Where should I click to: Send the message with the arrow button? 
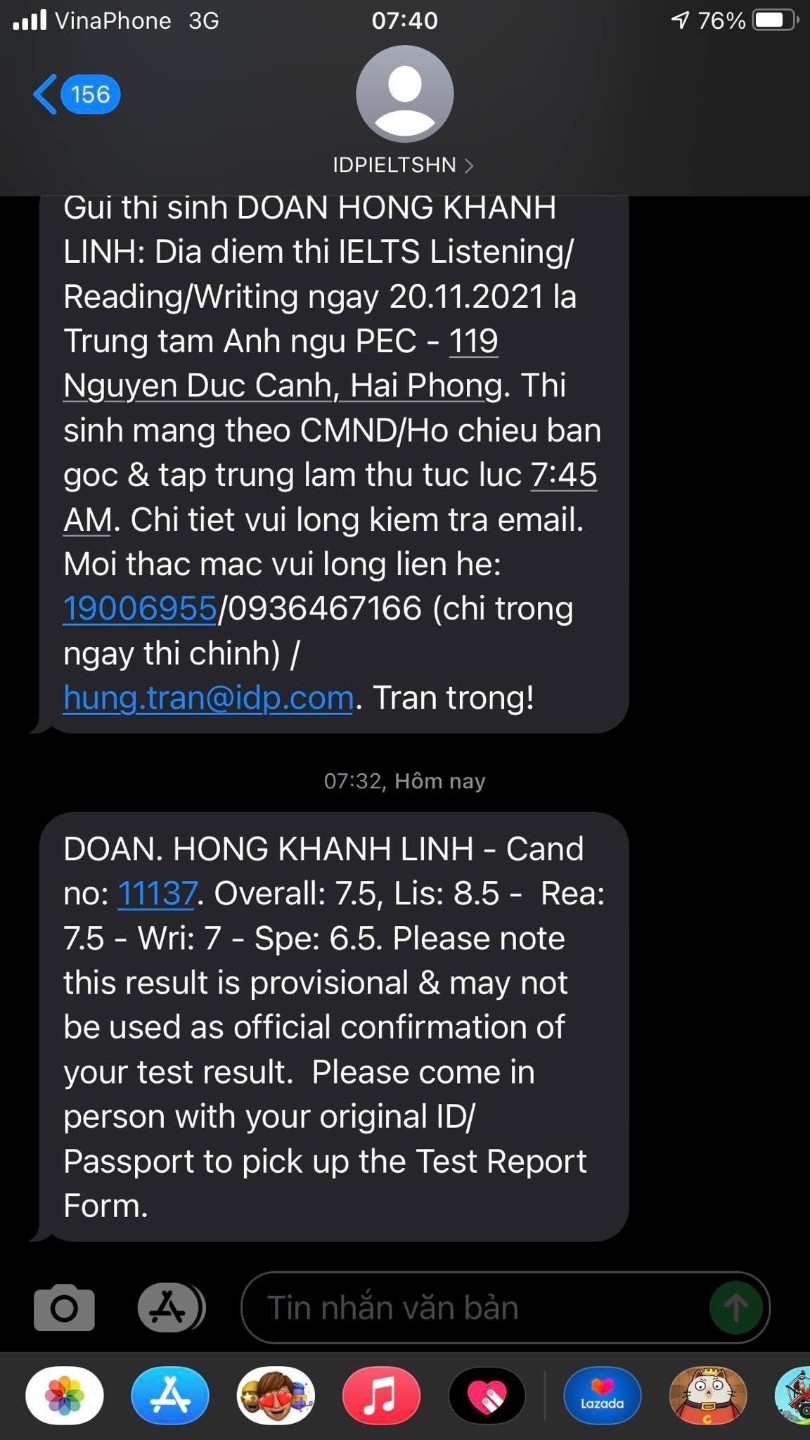735,1307
